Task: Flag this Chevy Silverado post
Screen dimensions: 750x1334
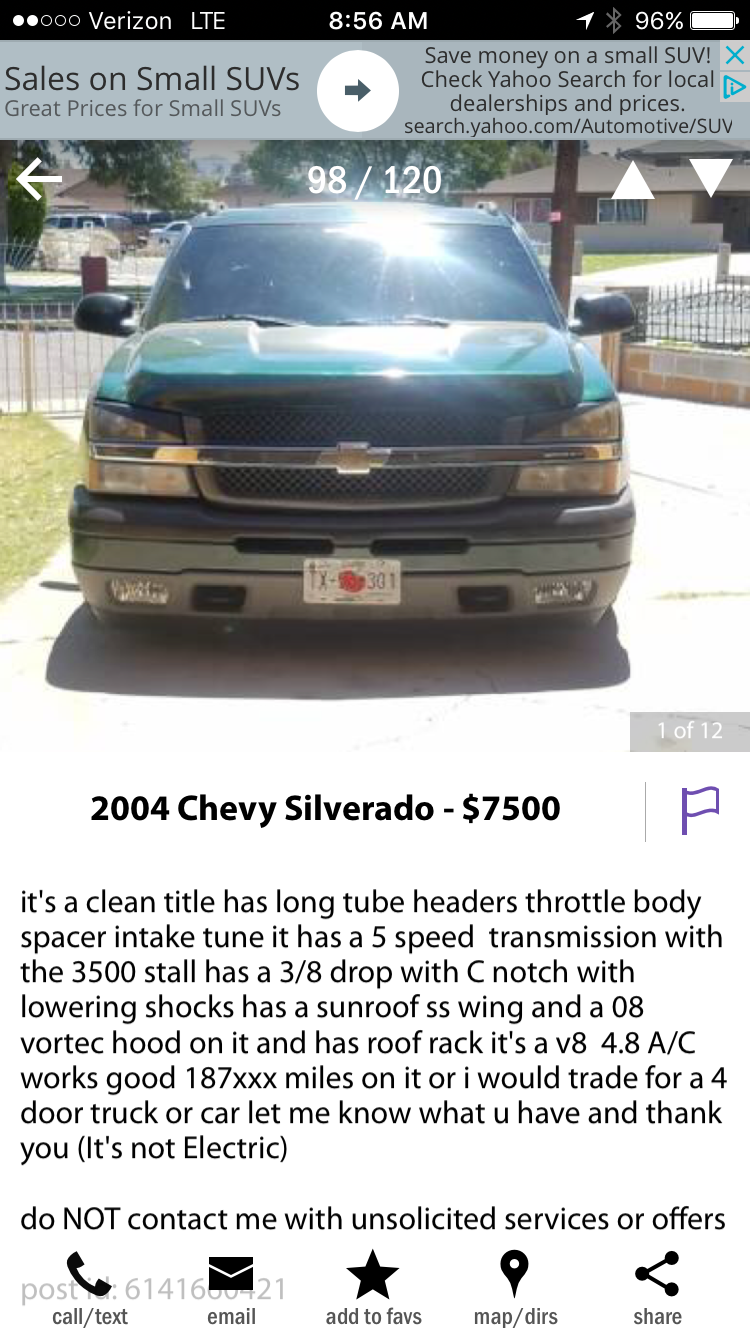Action: (700, 809)
